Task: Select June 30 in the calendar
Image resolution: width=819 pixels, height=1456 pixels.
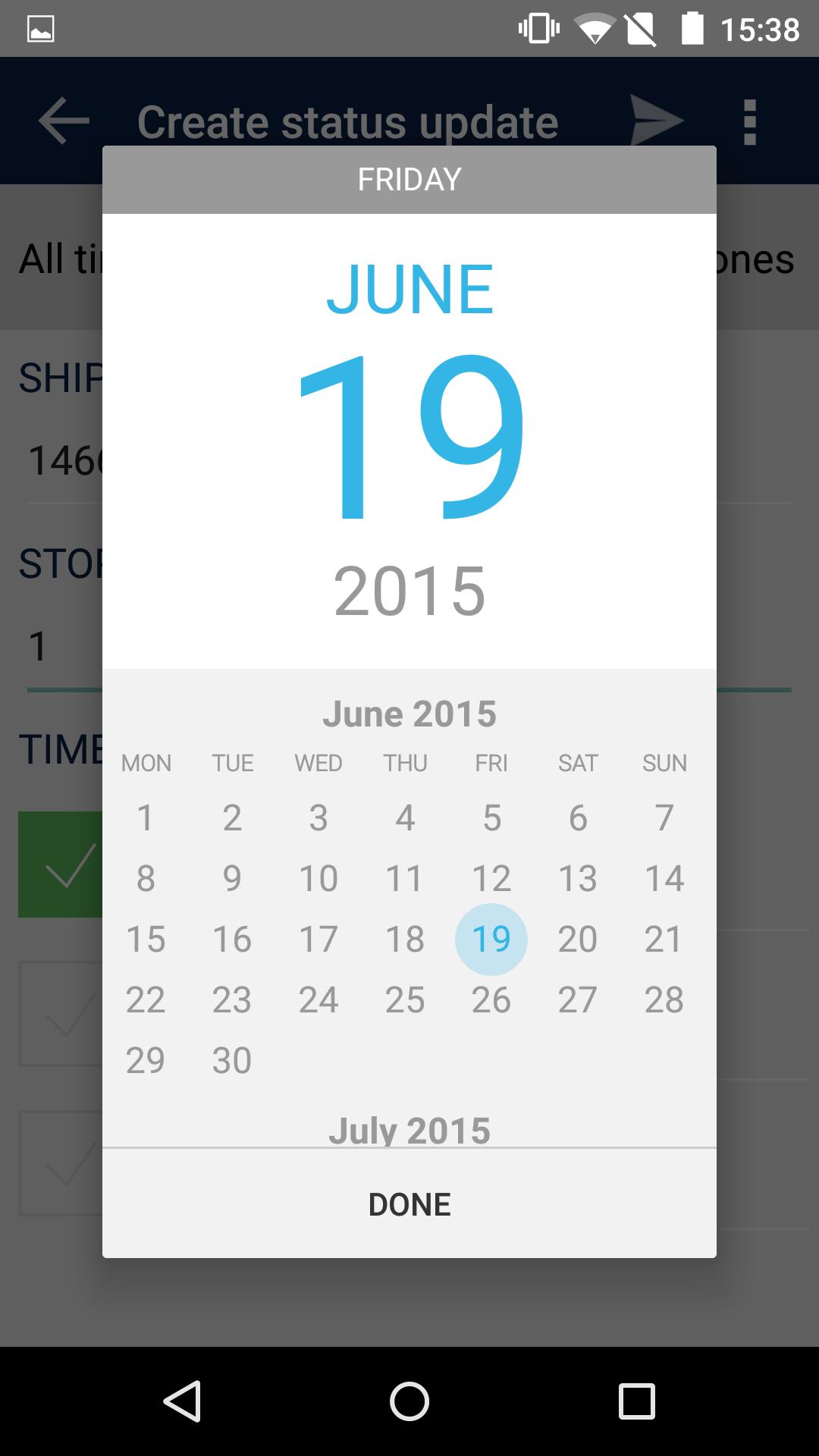Action: coord(232,1060)
